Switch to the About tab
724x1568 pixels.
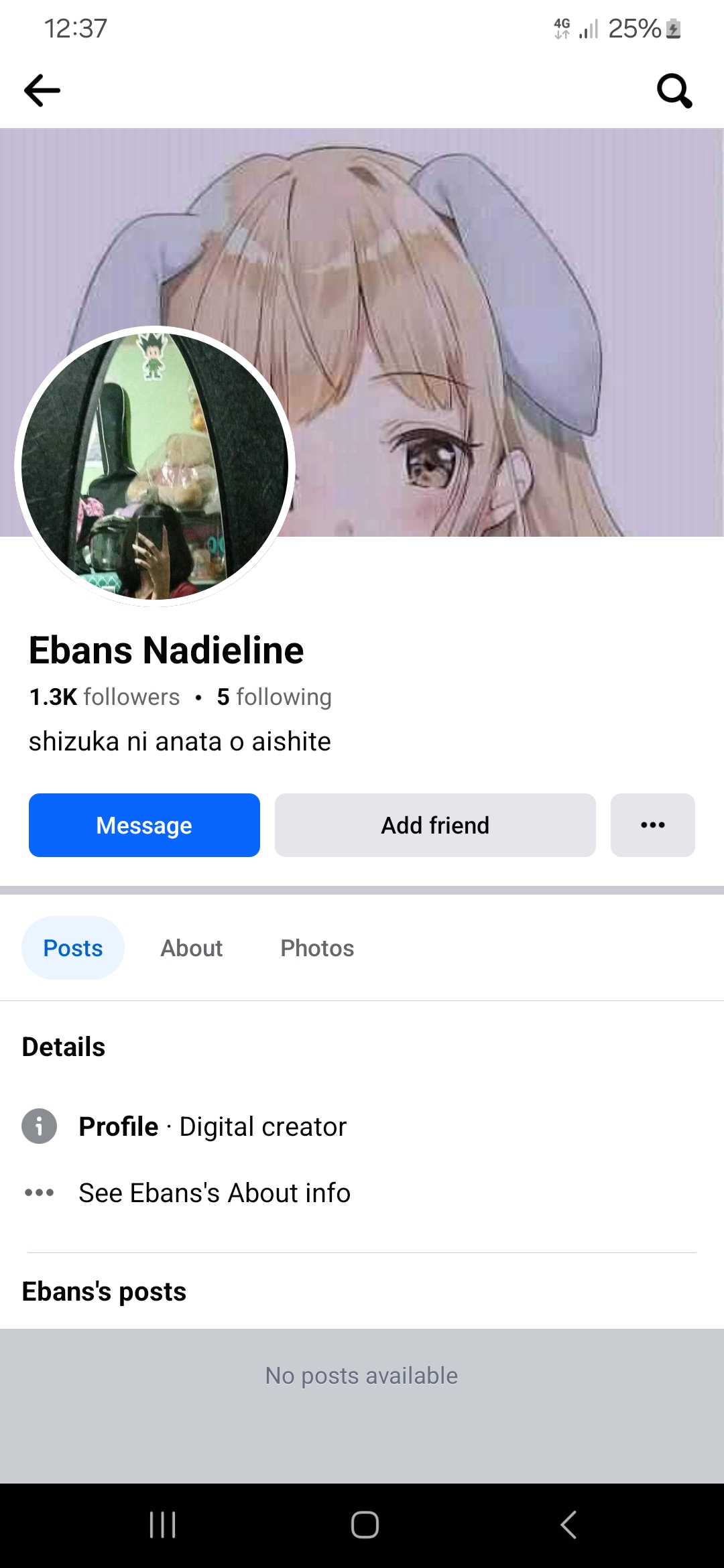click(x=192, y=948)
